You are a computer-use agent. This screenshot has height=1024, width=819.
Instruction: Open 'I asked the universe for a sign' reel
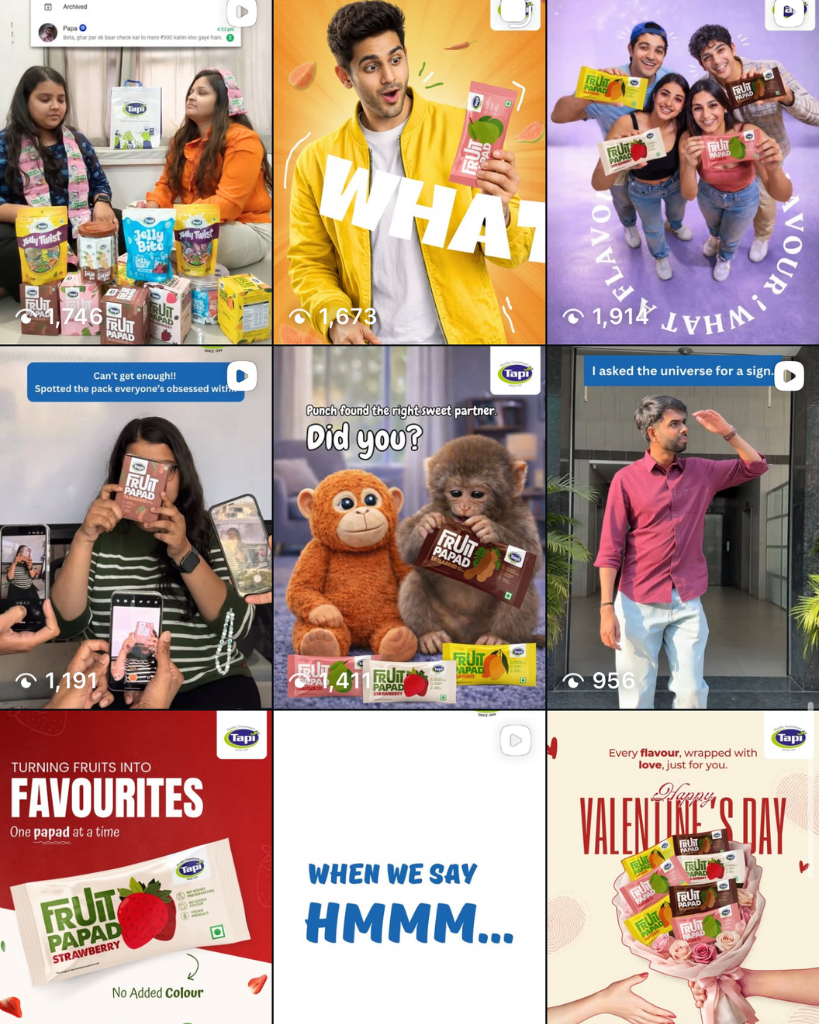pos(683,528)
